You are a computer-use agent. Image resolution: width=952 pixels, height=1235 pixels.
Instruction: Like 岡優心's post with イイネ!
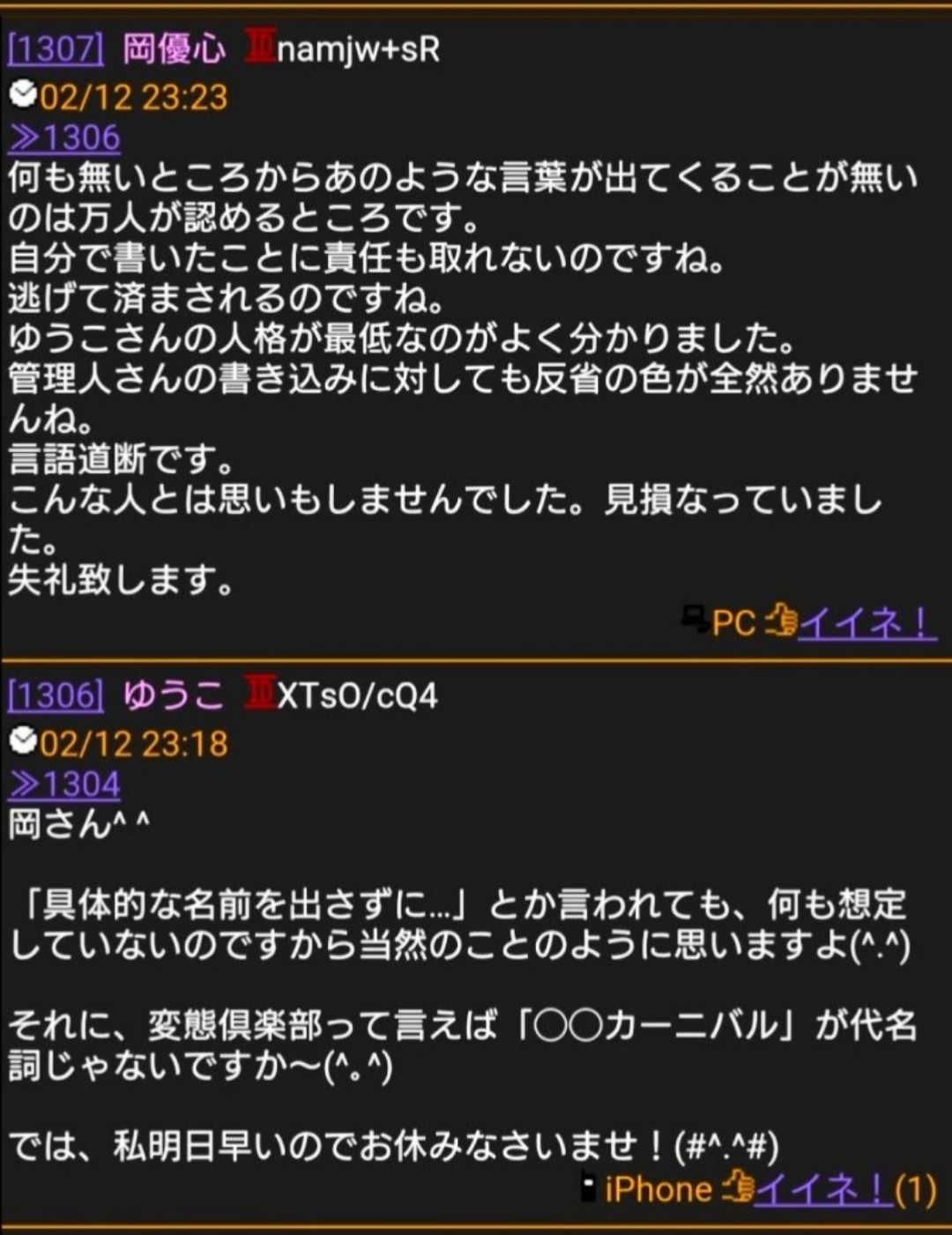866,623
